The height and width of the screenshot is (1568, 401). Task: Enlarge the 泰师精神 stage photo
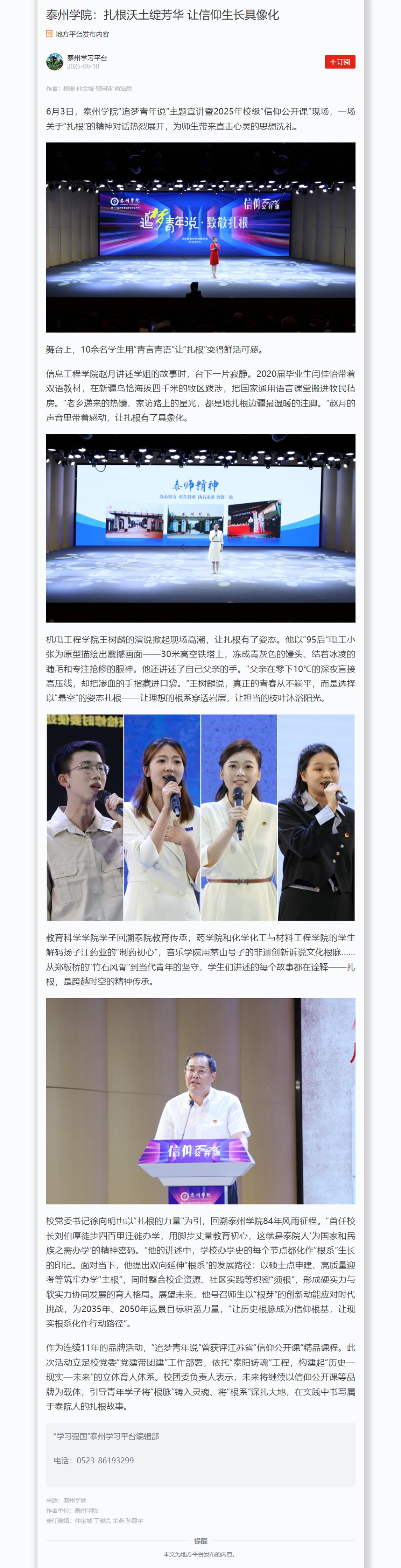coord(200,528)
